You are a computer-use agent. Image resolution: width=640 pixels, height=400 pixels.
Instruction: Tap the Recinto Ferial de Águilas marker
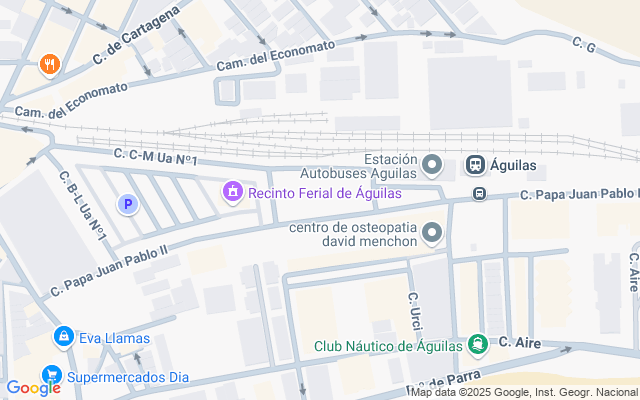[x=233, y=190]
